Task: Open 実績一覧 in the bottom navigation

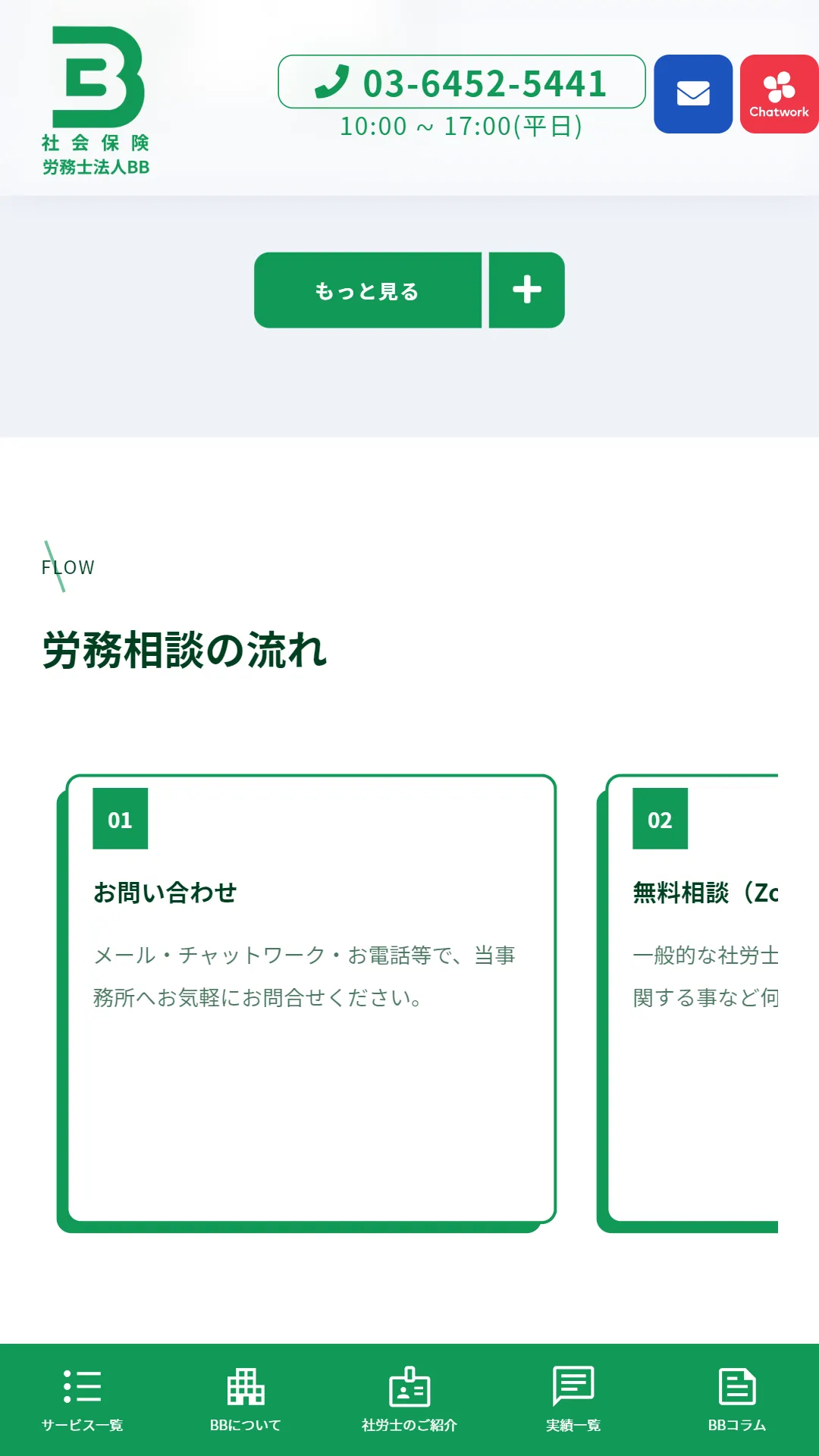Action: click(x=573, y=1400)
